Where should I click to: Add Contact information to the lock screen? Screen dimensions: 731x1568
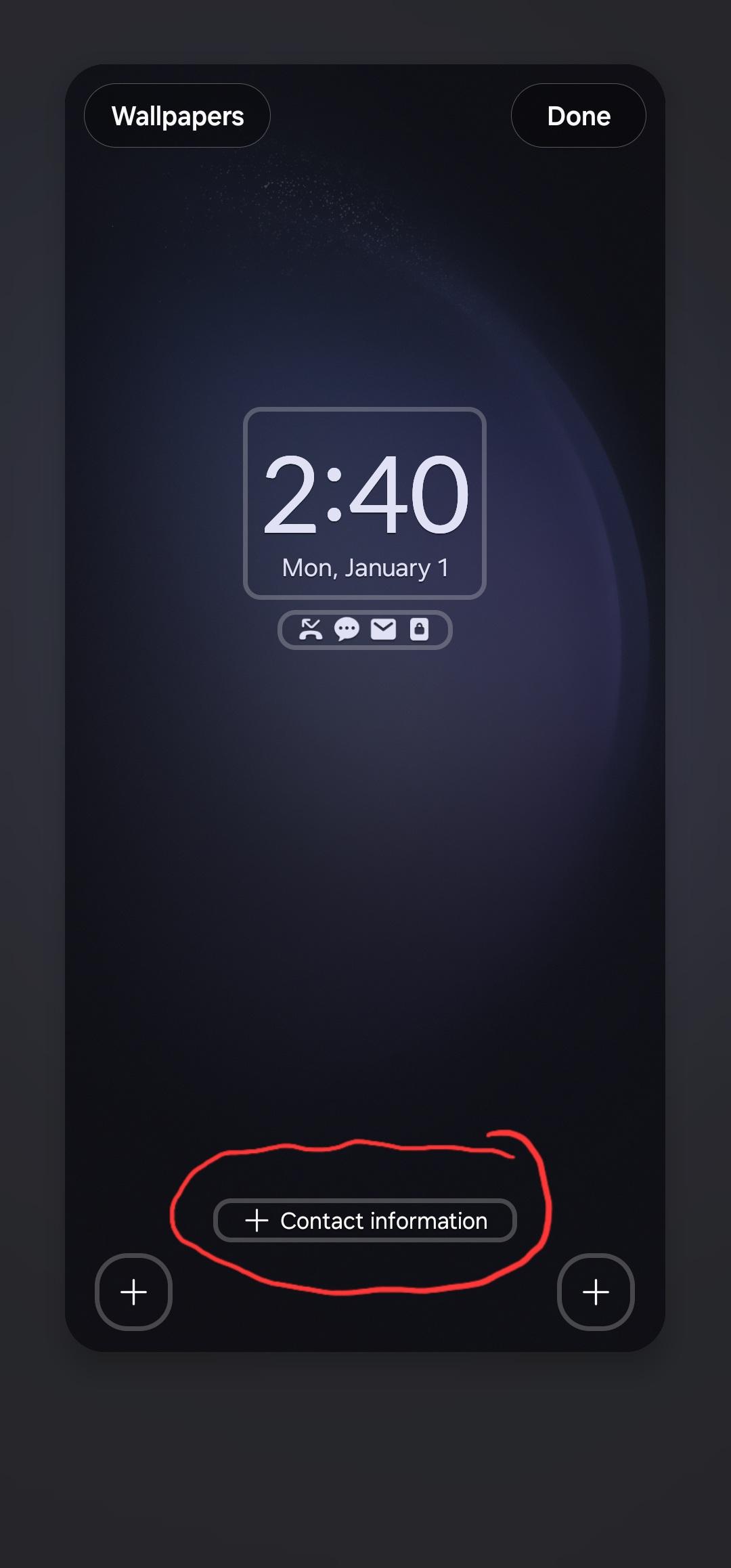click(x=365, y=1220)
